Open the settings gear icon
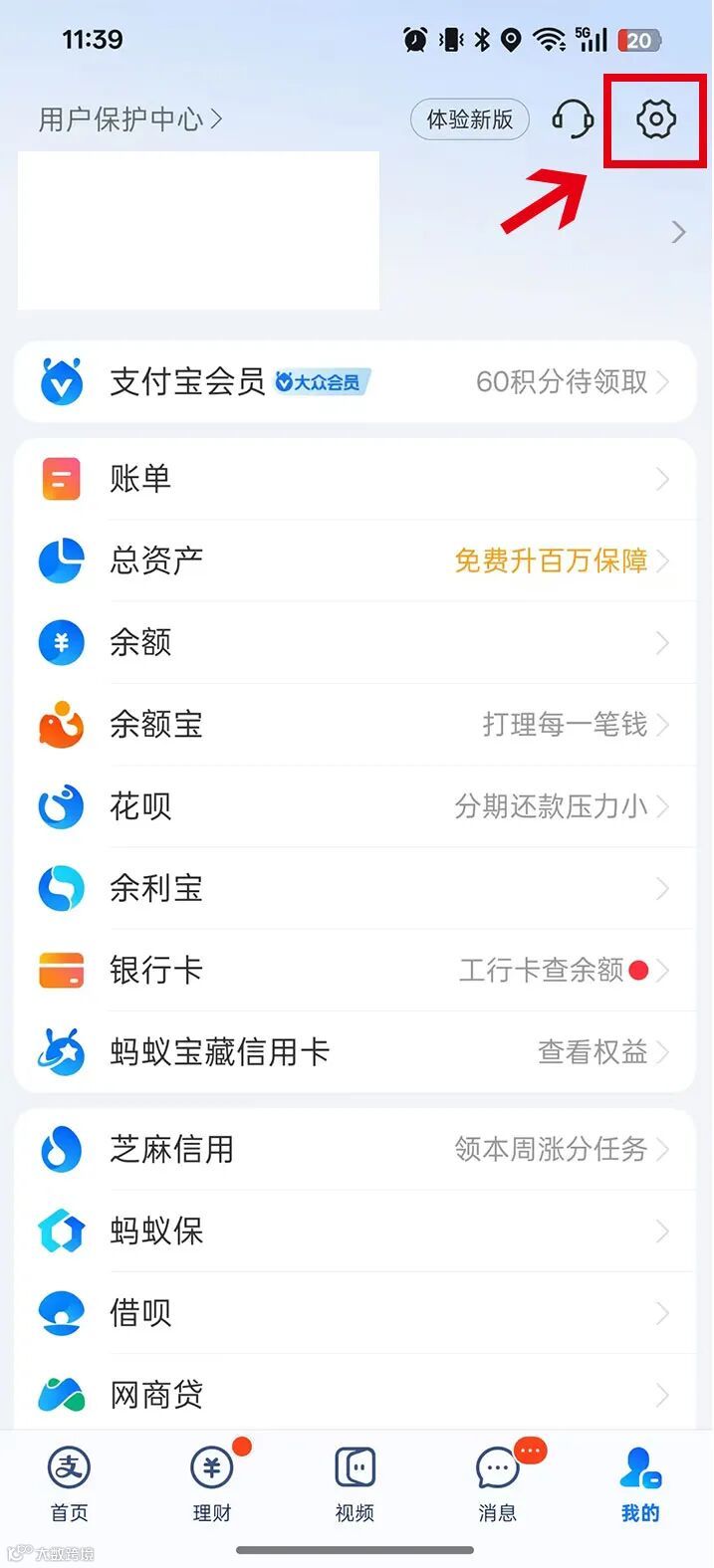Screen dimensions: 714x1568 coord(655,119)
